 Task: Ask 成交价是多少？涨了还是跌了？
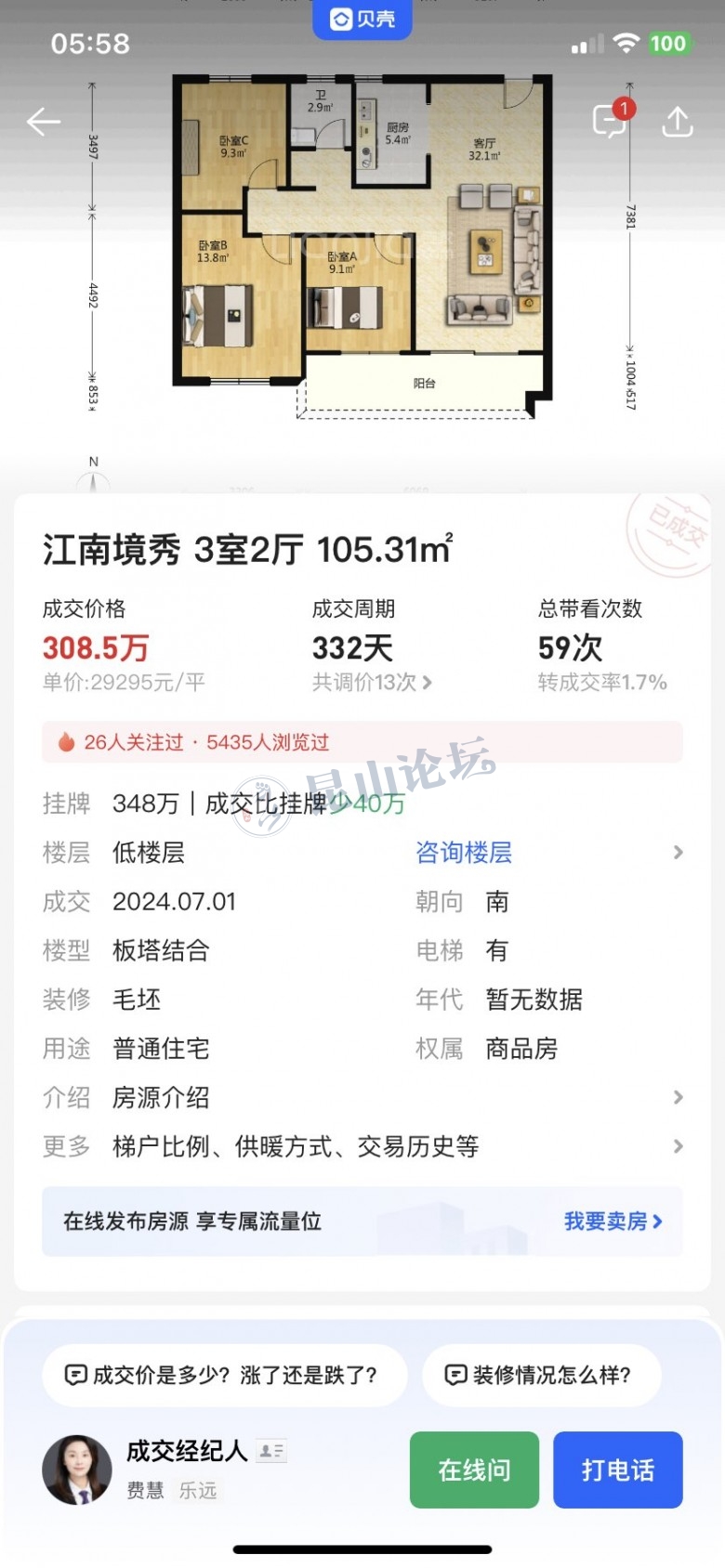click(224, 1376)
